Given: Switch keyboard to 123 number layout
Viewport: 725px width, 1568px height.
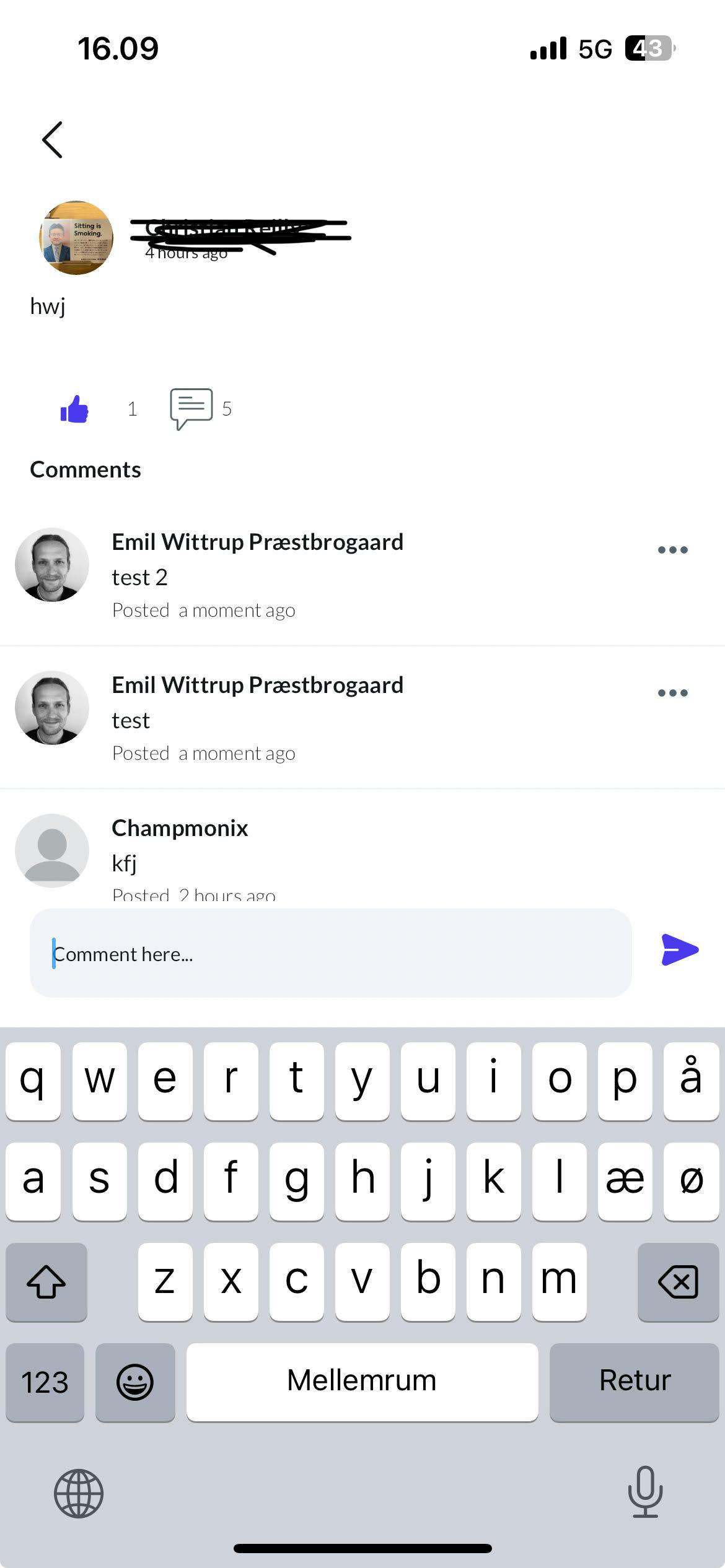Looking at the screenshot, I should click(x=45, y=1382).
